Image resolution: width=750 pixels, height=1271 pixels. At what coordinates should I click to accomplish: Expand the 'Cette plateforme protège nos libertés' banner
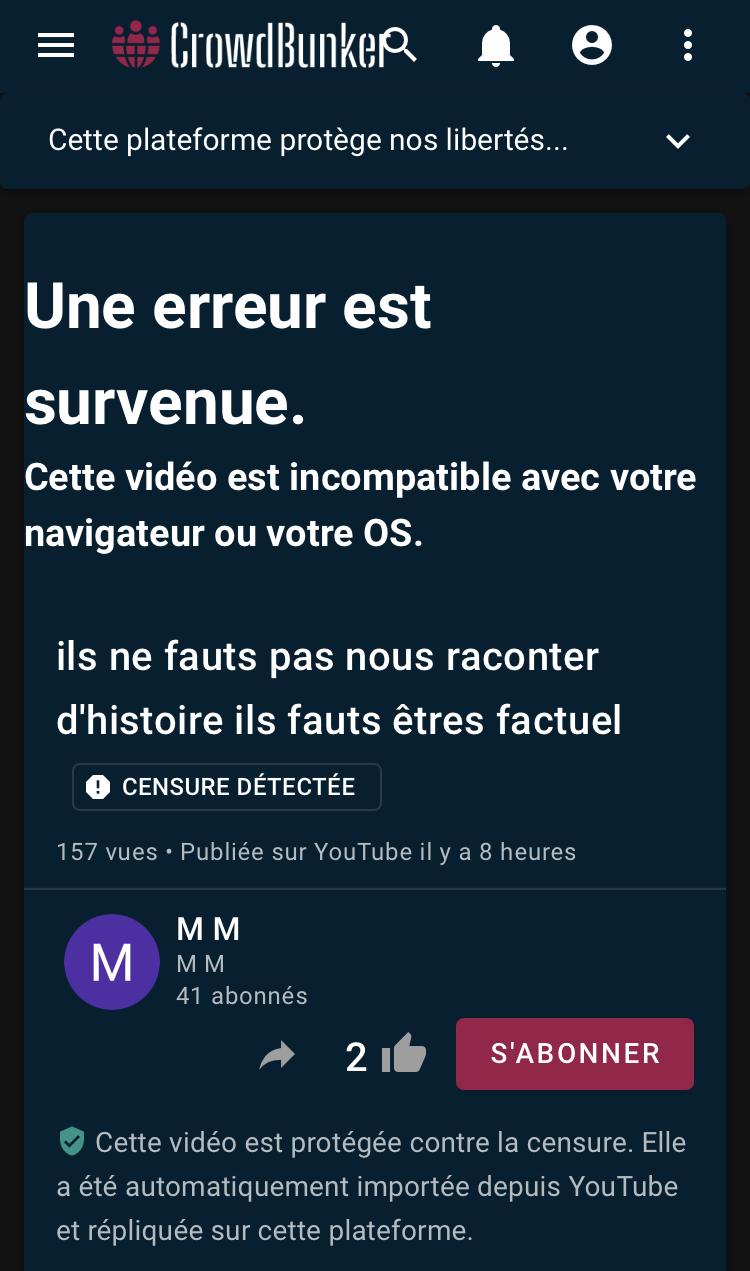tap(375, 141)
